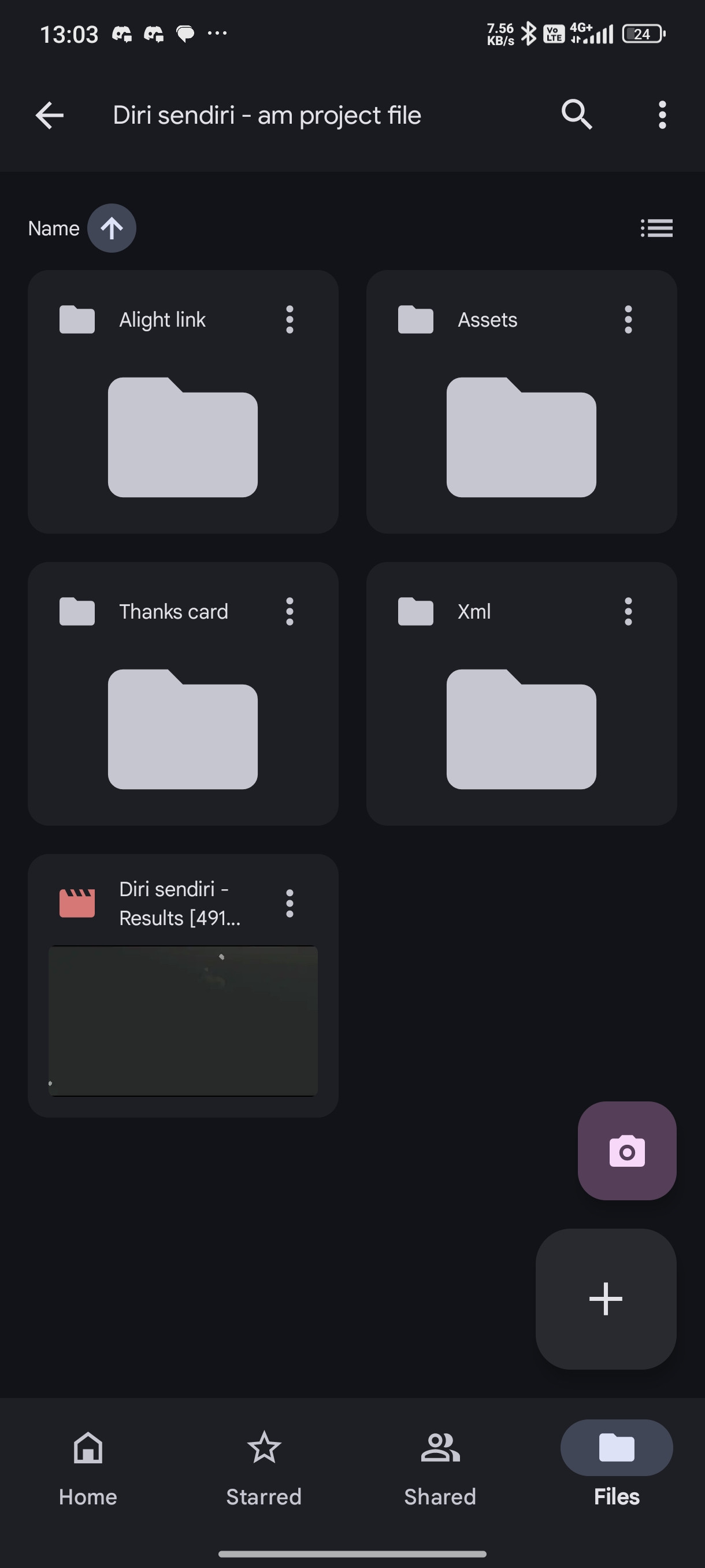Go back using the arrow
Viewport: 705px width, 1568px height.
tap(49, 115)
